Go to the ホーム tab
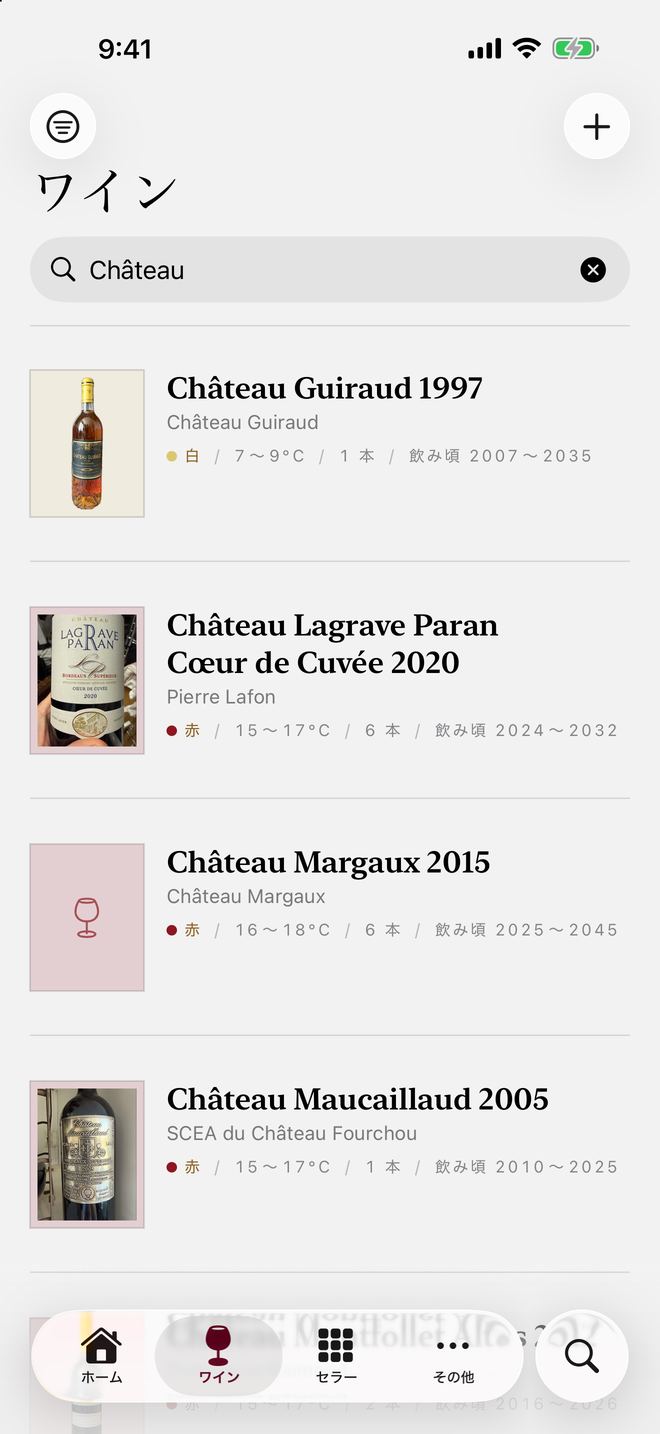660x1434 pixels. point(102,1356)
